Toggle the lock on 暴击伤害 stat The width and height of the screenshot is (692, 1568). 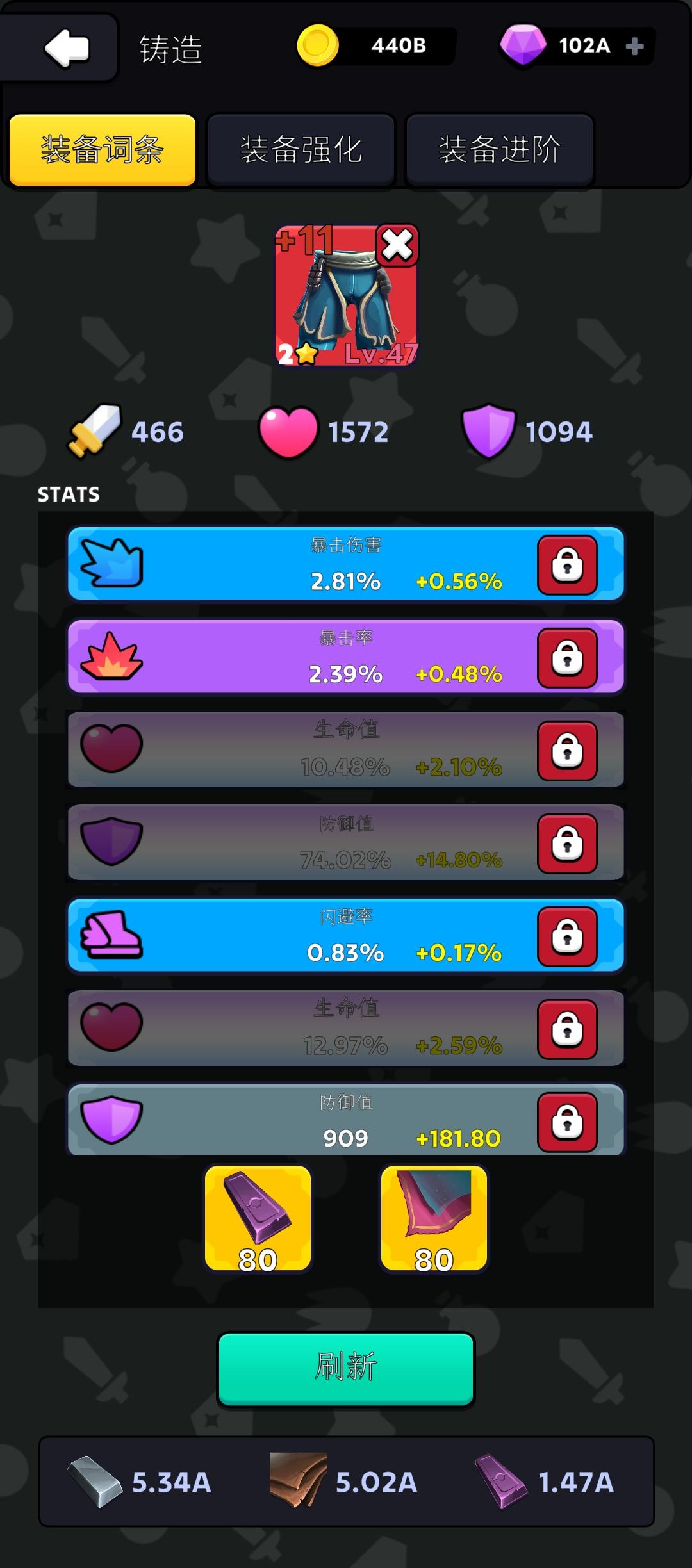[x=568, y=564]
